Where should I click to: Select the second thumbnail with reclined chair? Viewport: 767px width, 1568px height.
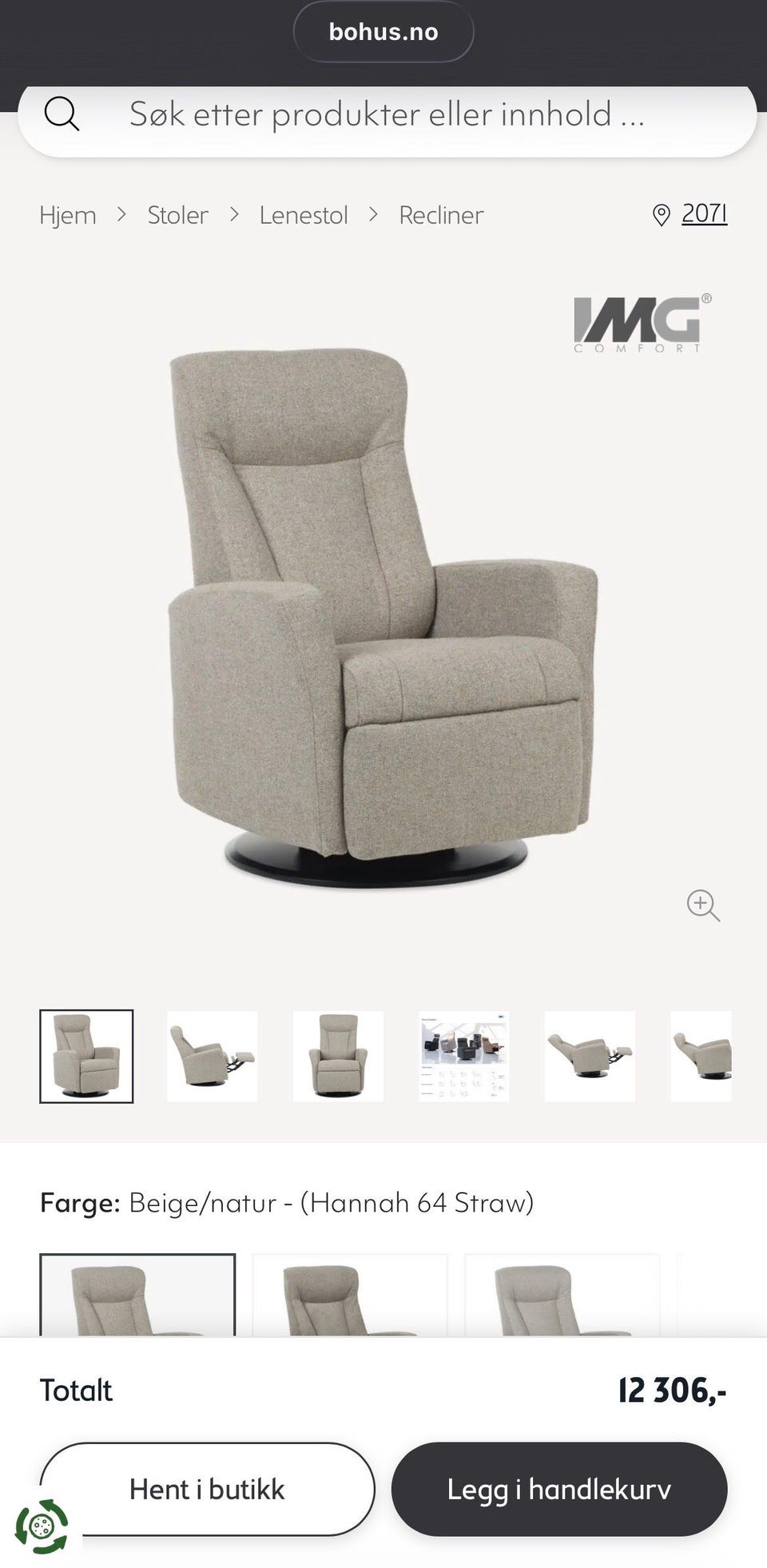click(x=213, y=1057)
